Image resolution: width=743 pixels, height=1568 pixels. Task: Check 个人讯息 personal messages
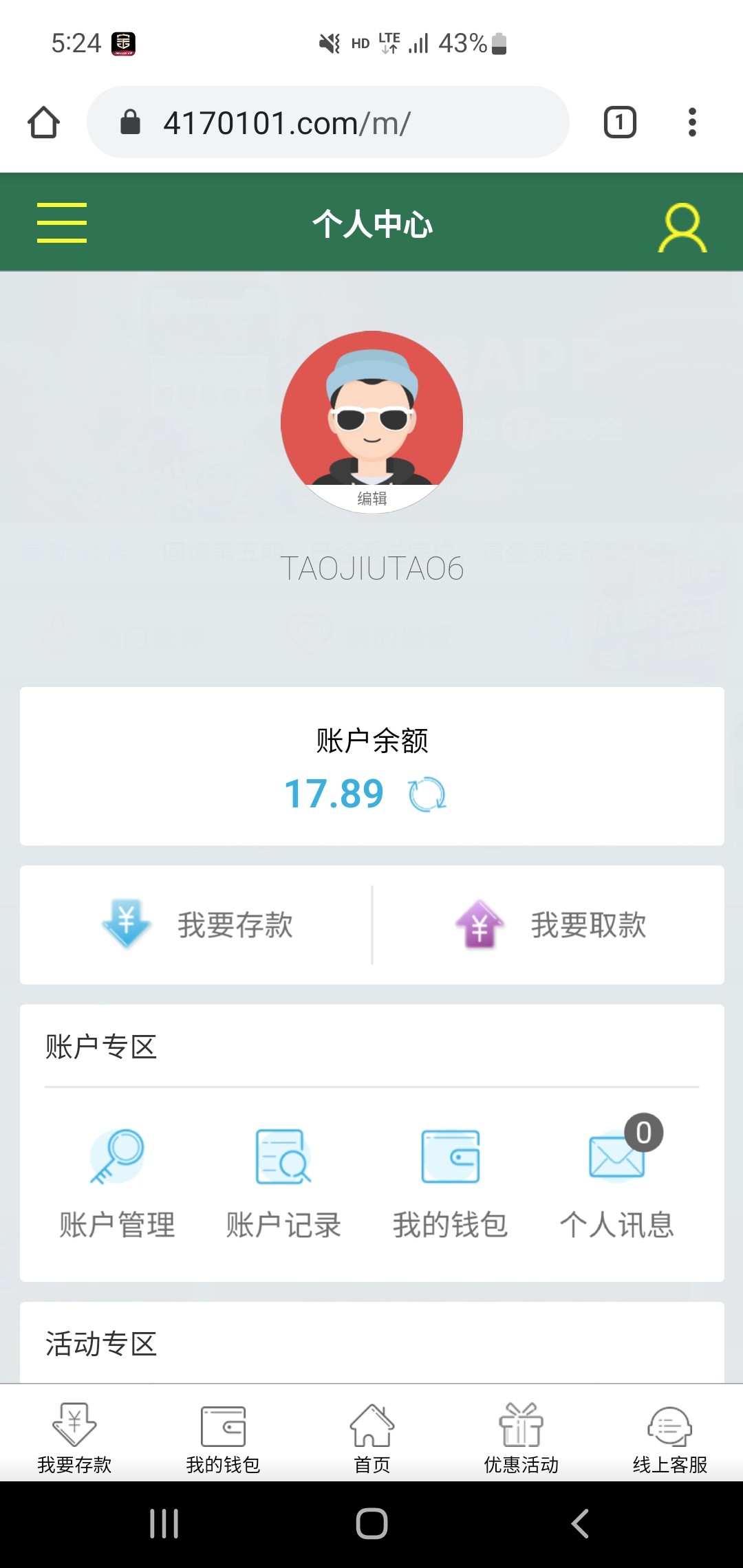click(617, 1183)
